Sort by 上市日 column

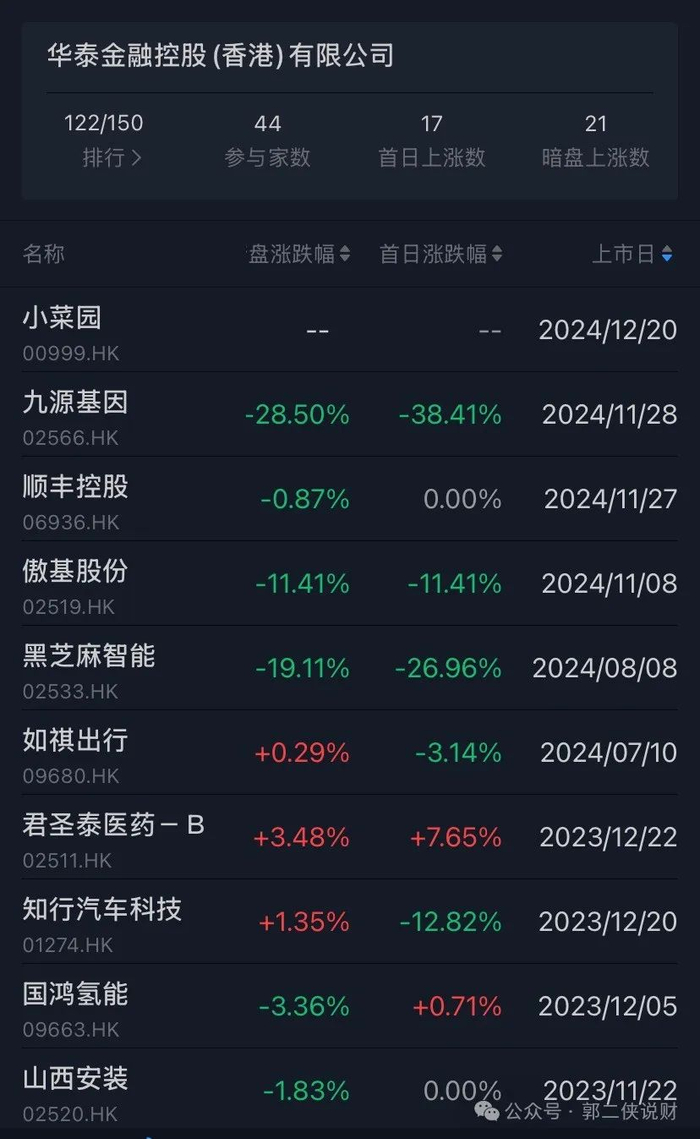click(x=632, y=254)
